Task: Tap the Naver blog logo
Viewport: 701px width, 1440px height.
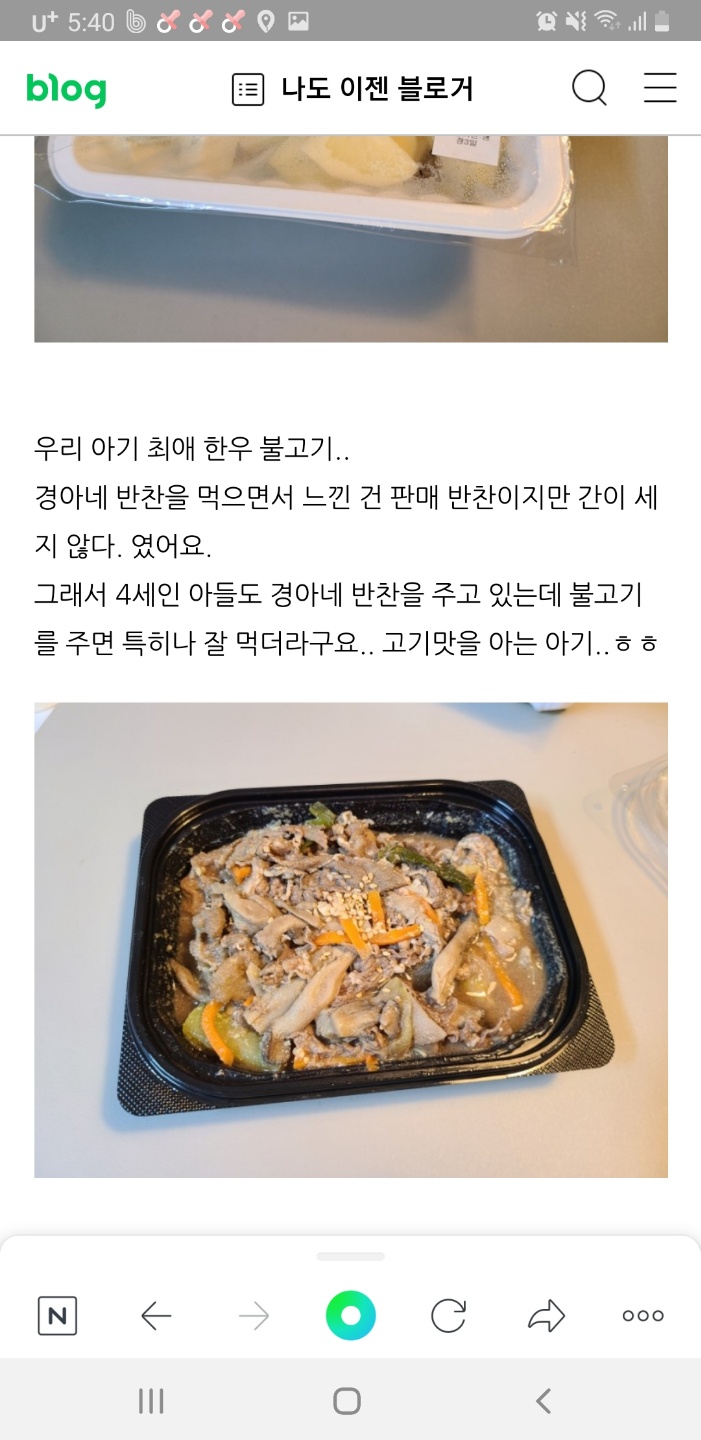Action: 66,90
